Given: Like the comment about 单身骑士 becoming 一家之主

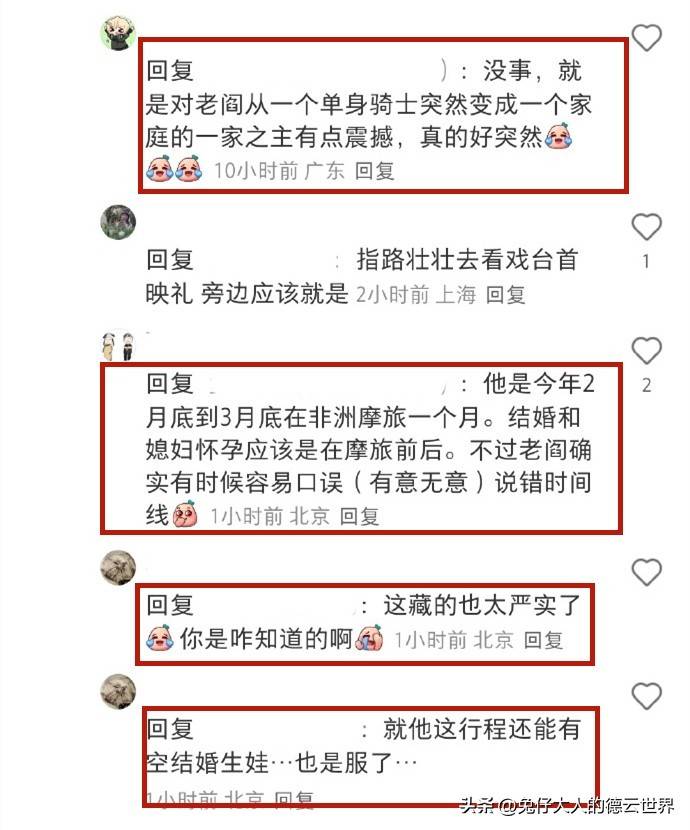Looking at the screenshot, I should [647, 38].
